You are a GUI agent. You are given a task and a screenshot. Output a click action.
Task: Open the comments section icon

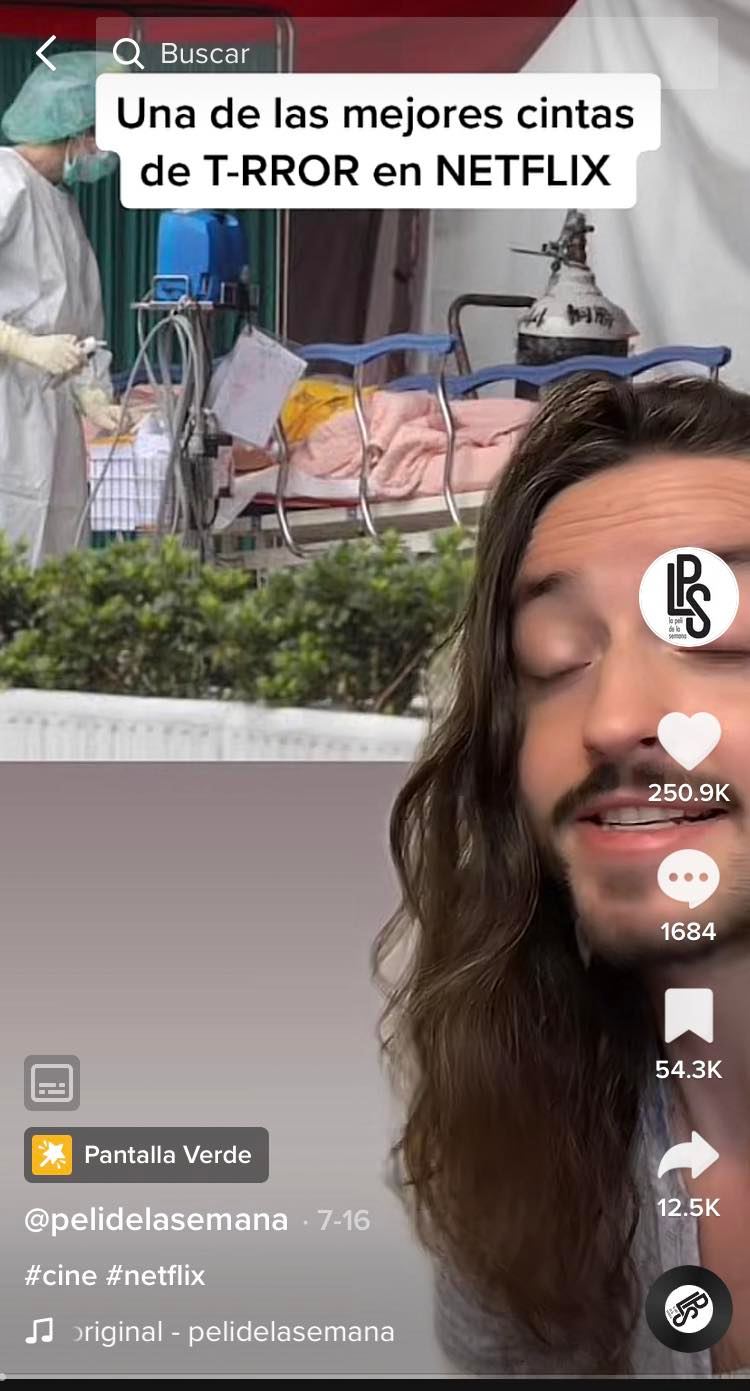[x=688, y=880]
